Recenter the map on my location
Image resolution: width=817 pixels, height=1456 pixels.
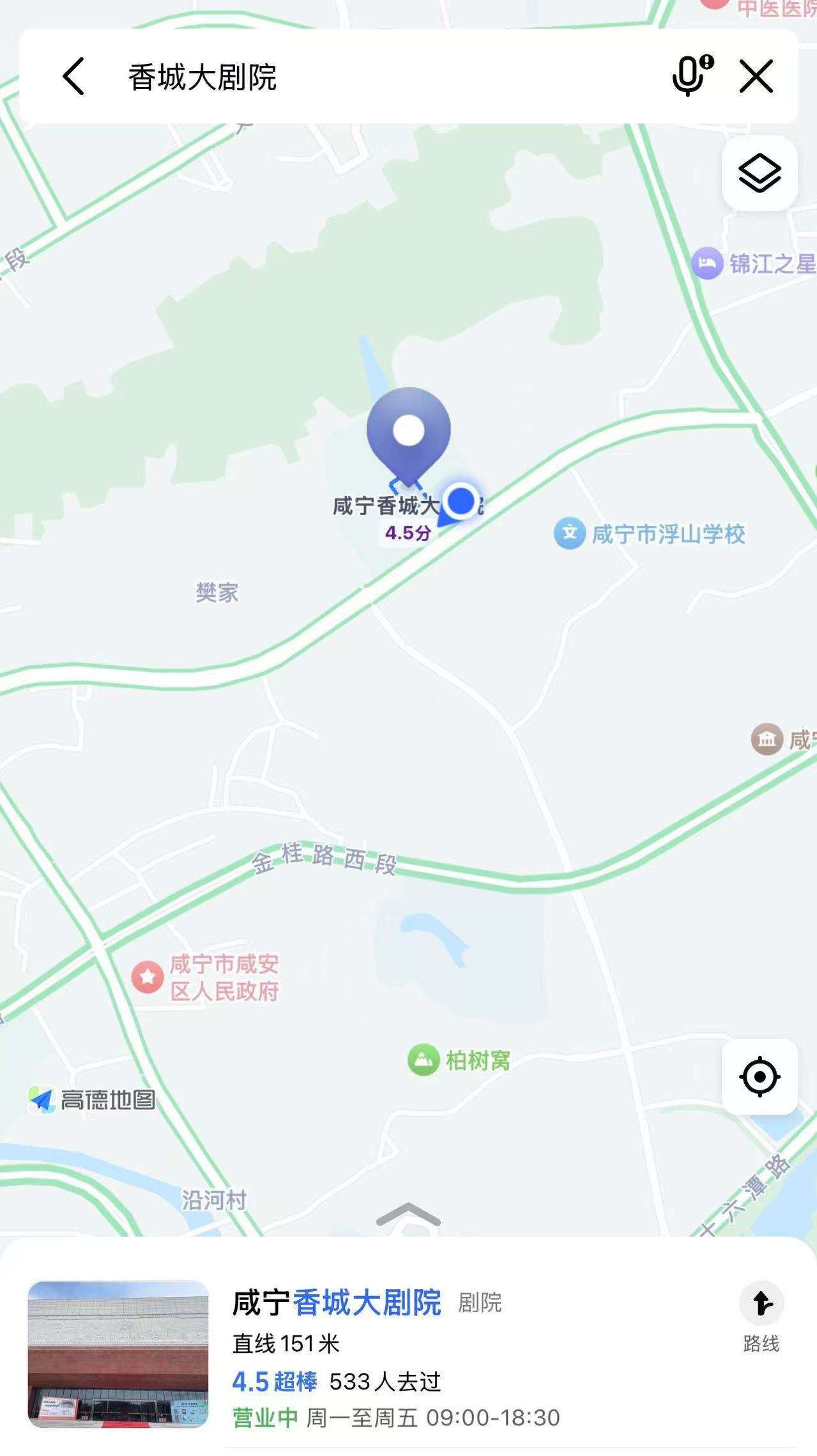(760, 1077)
